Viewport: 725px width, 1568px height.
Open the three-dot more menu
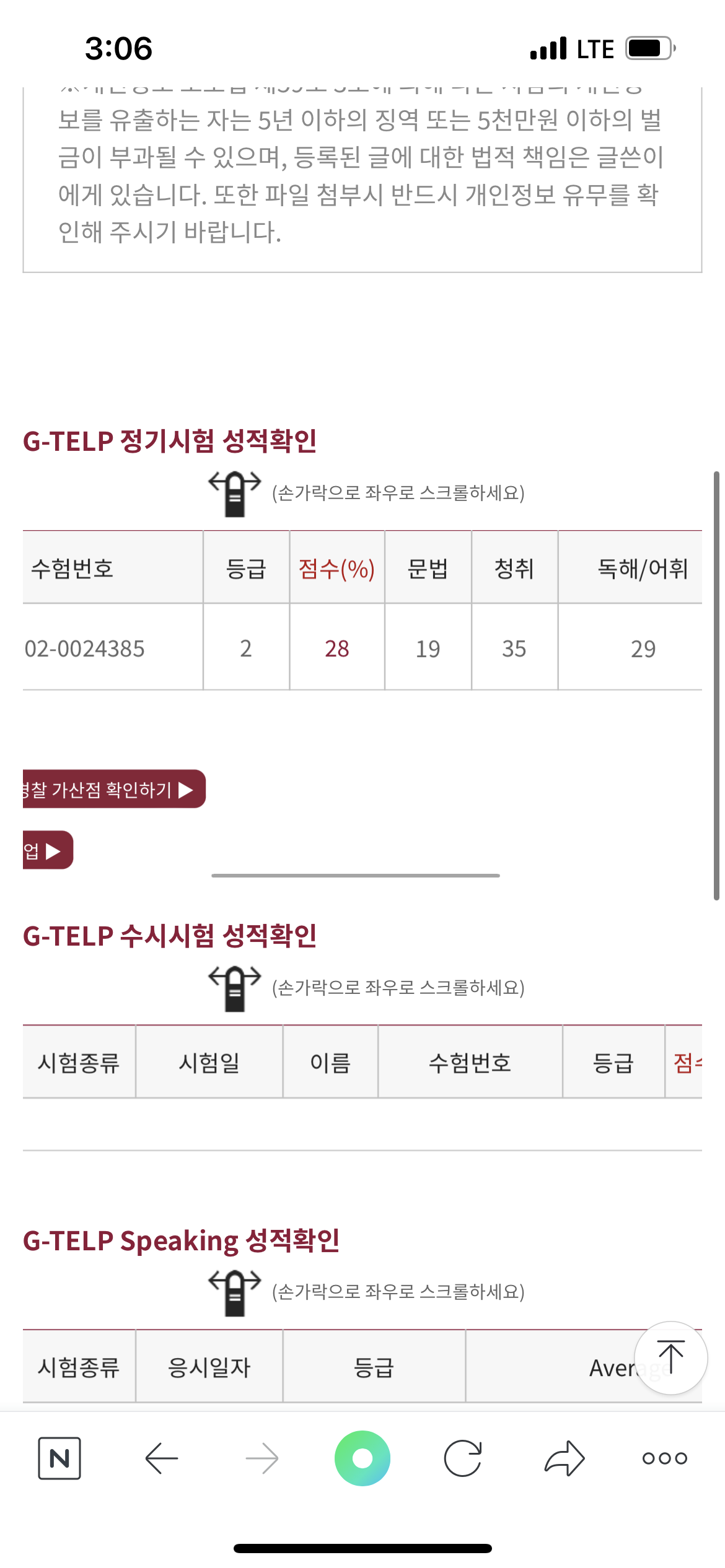665,1458
